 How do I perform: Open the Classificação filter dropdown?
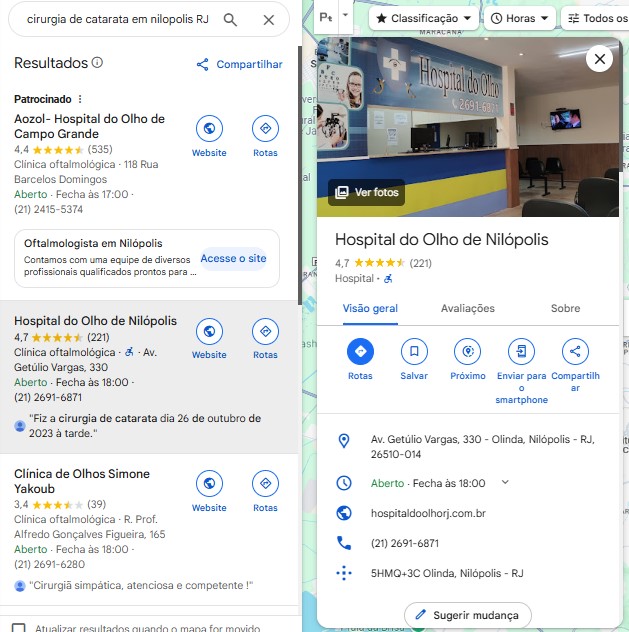coord(423,18)
